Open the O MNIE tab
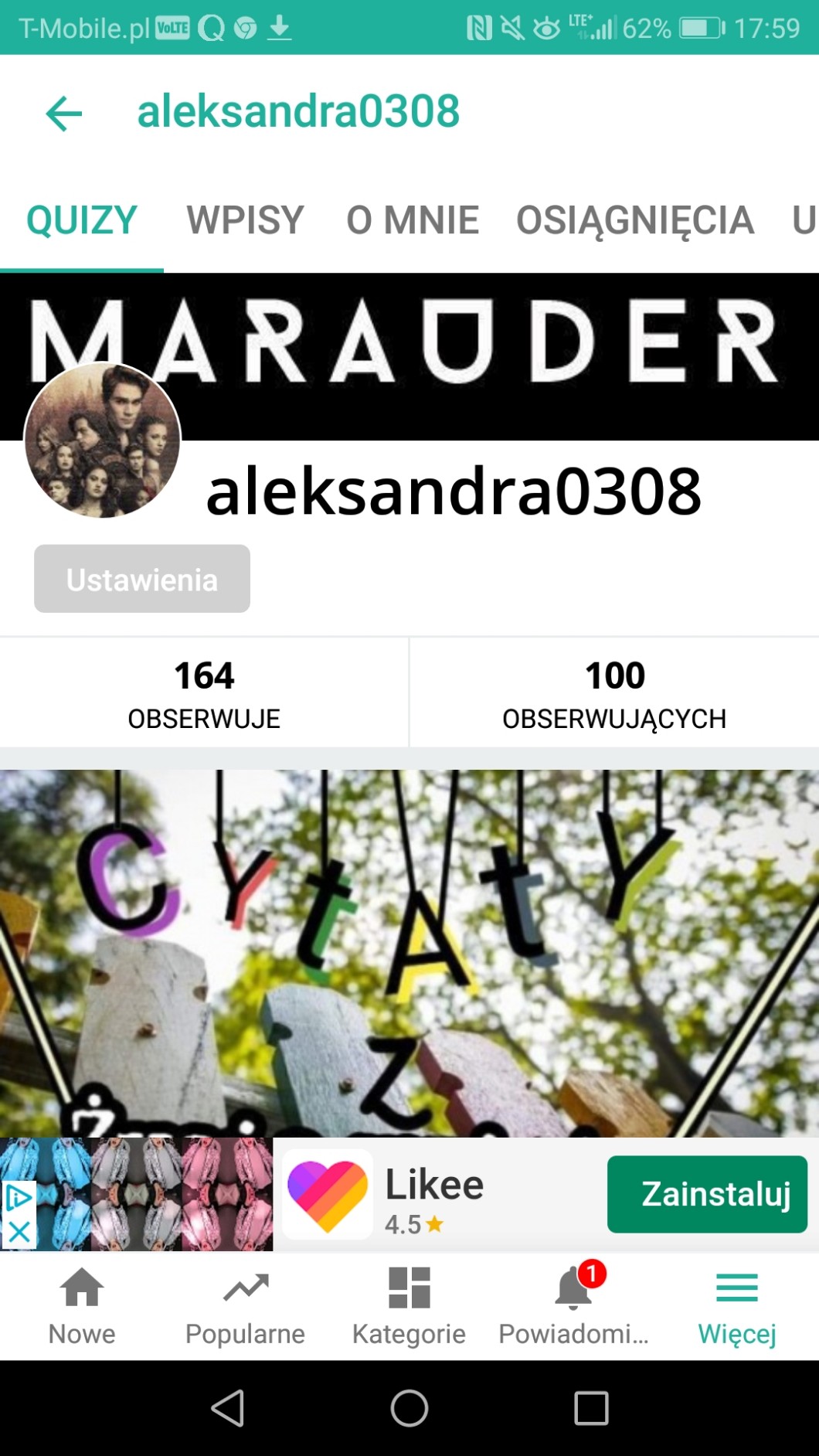The height and width of the screenshot is (1456, 819). [413, 220]
